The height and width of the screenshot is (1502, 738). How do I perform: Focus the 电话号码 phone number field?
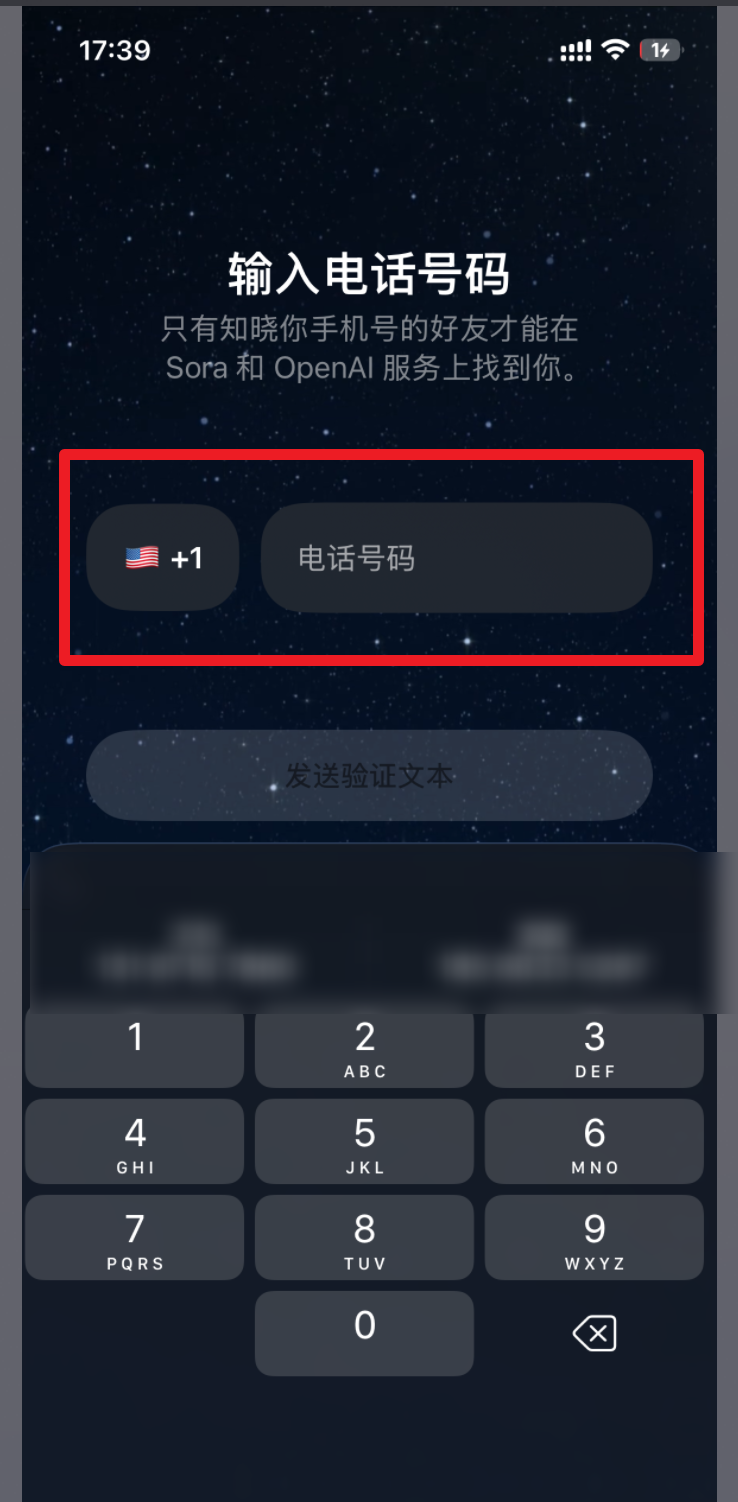point(456,558)
